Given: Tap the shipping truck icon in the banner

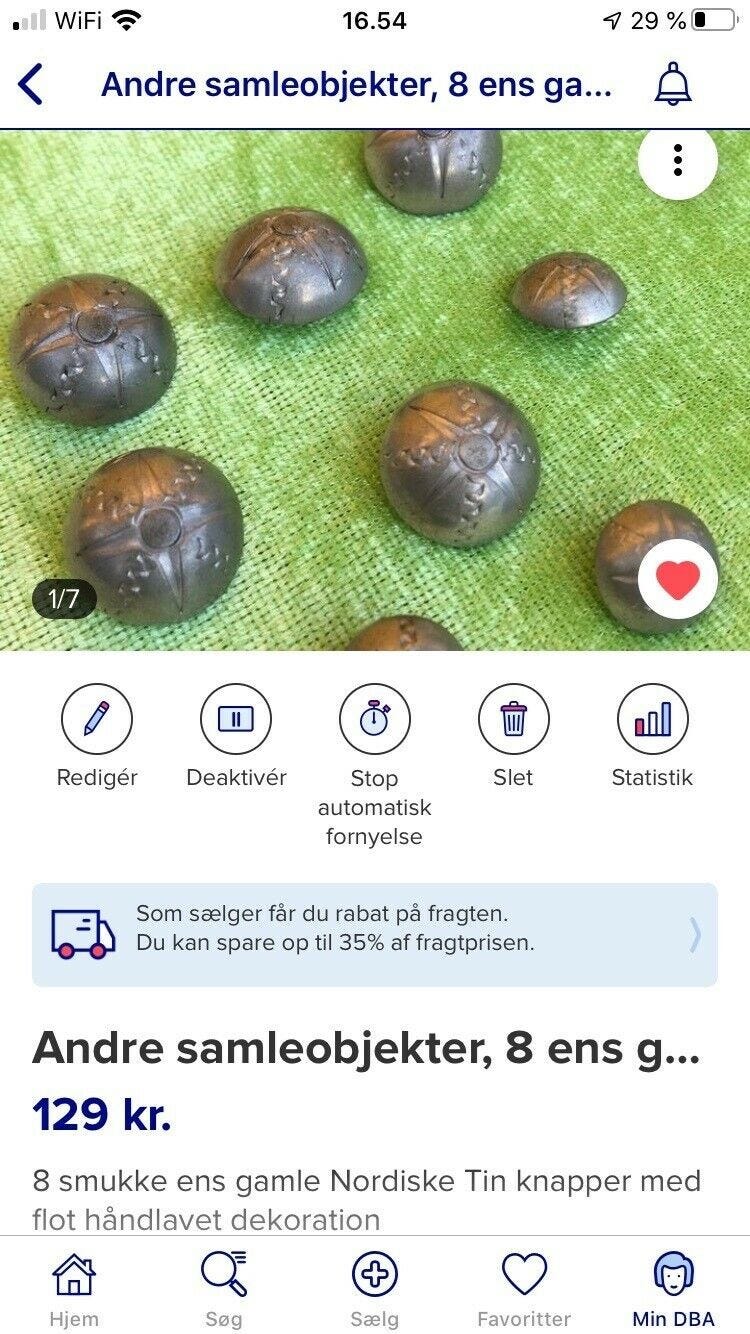Looking at the screenshot, I should point(80,930).
